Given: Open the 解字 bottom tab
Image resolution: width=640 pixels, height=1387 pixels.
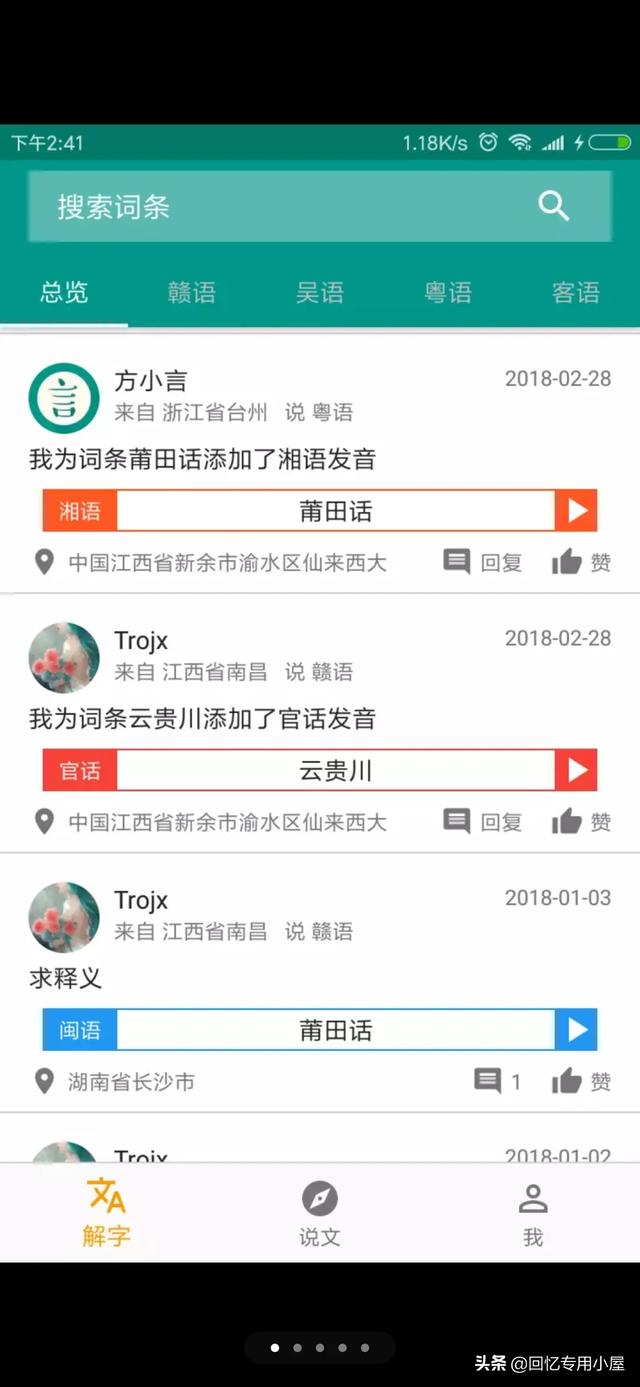Looking at the screenshot, I should [x=107, y=1213].
